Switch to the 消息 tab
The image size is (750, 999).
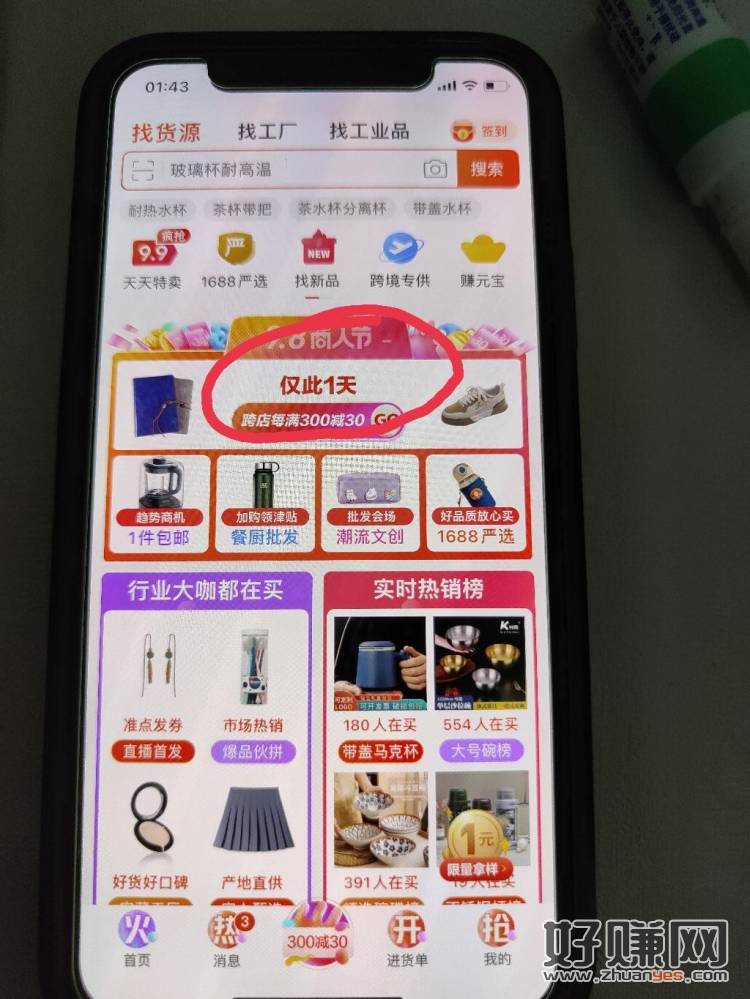(226, 940)
